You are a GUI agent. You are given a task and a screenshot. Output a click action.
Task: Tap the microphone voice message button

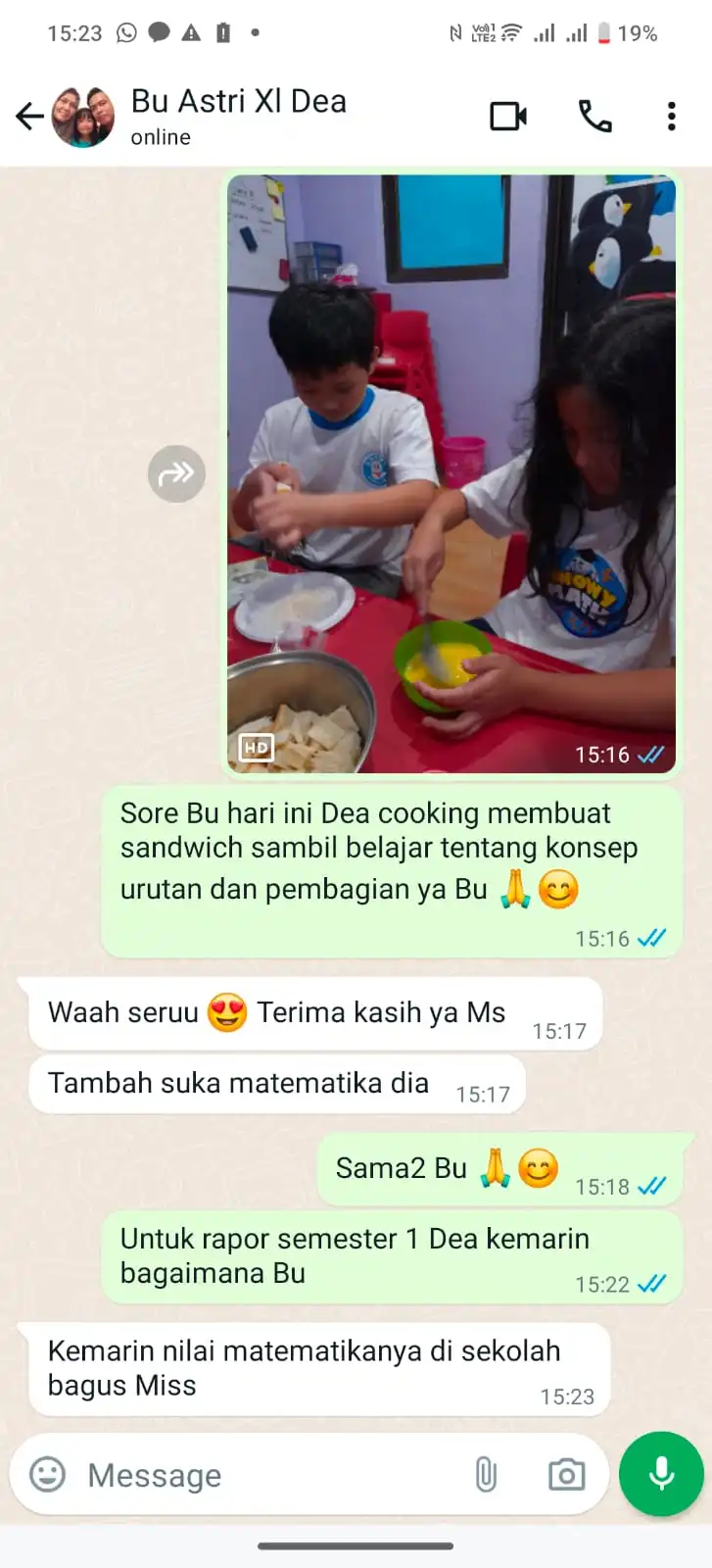pos(661,1474)
